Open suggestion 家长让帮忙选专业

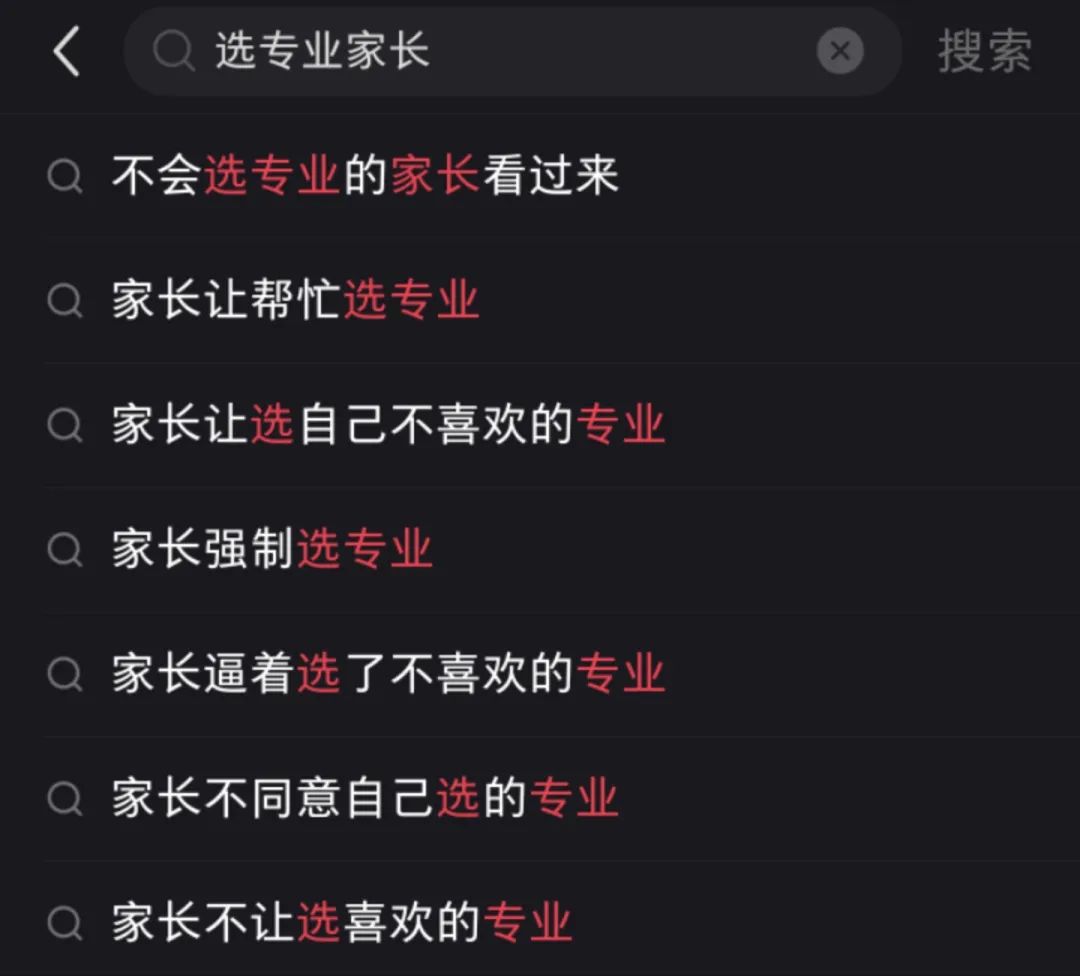(295, 300)
